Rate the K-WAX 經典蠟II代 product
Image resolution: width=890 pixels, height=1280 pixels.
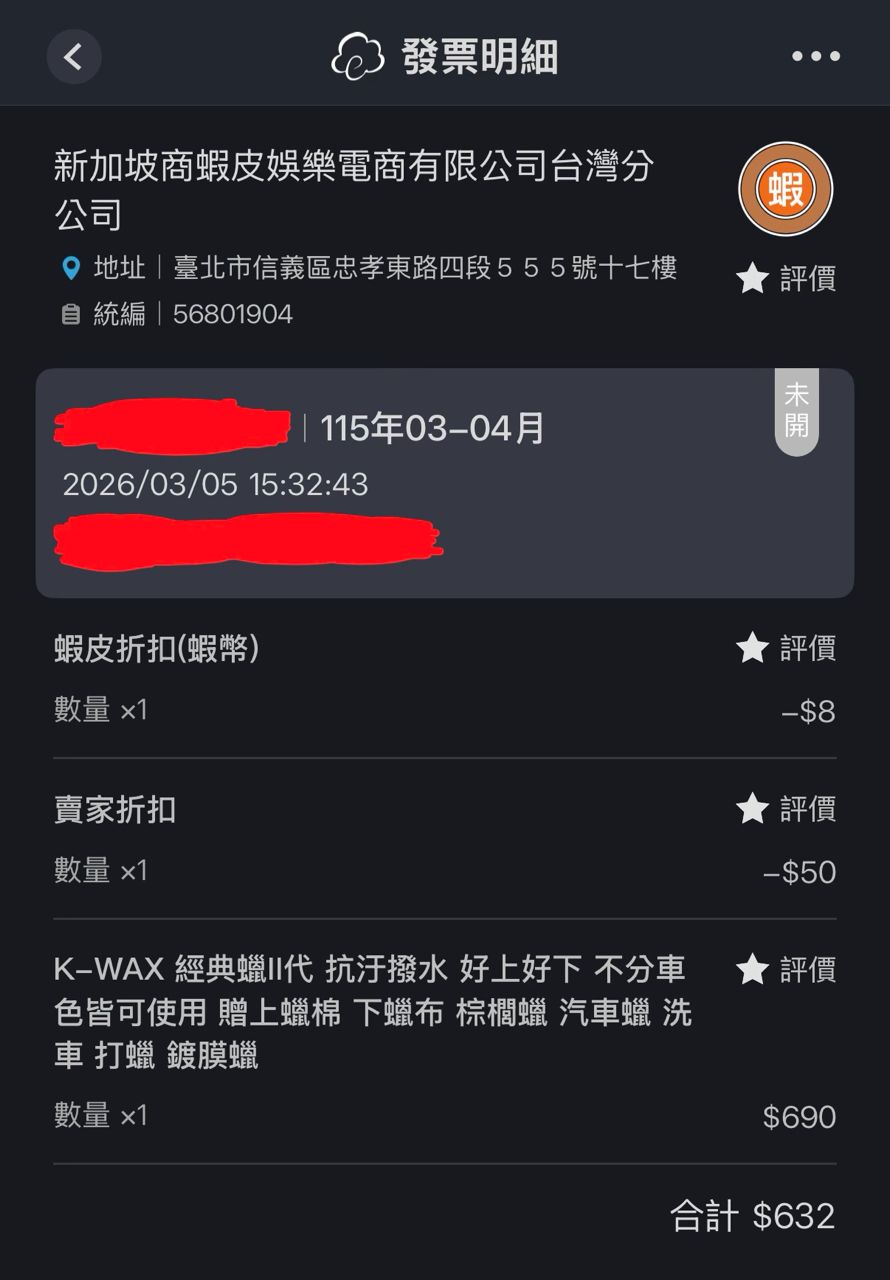(786, 970)
